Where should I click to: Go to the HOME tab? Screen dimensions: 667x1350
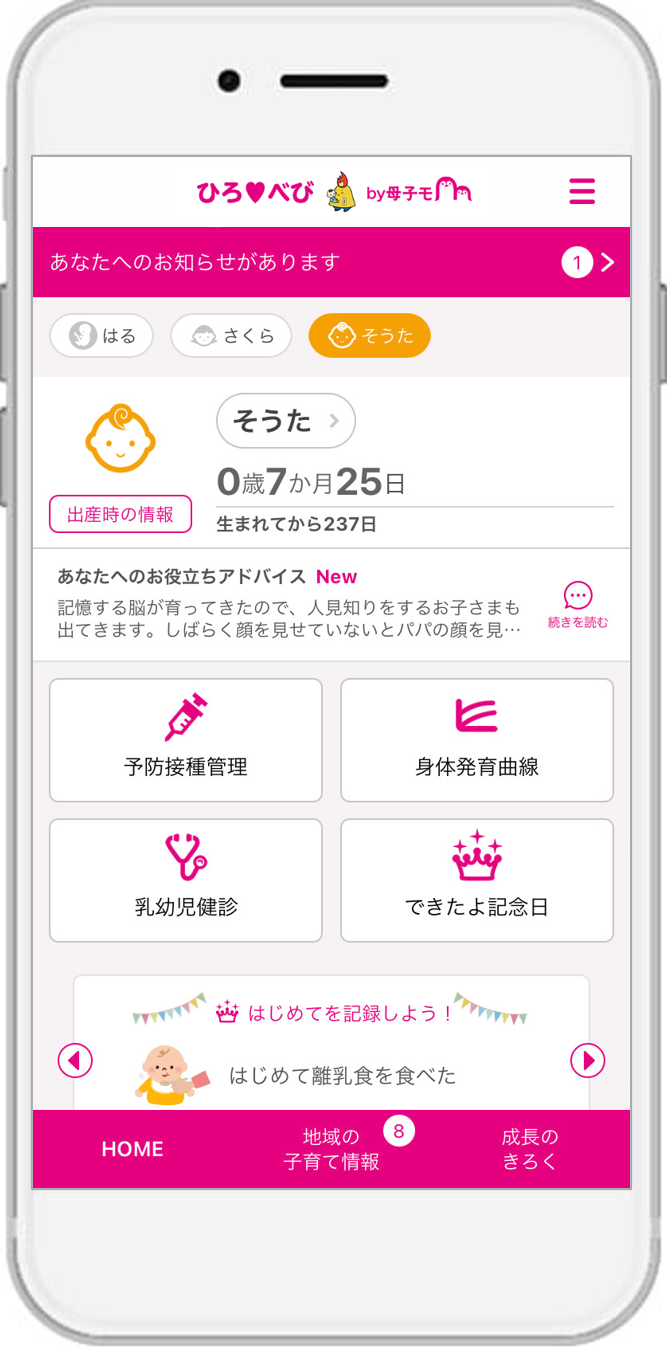tap(132, 1150)
